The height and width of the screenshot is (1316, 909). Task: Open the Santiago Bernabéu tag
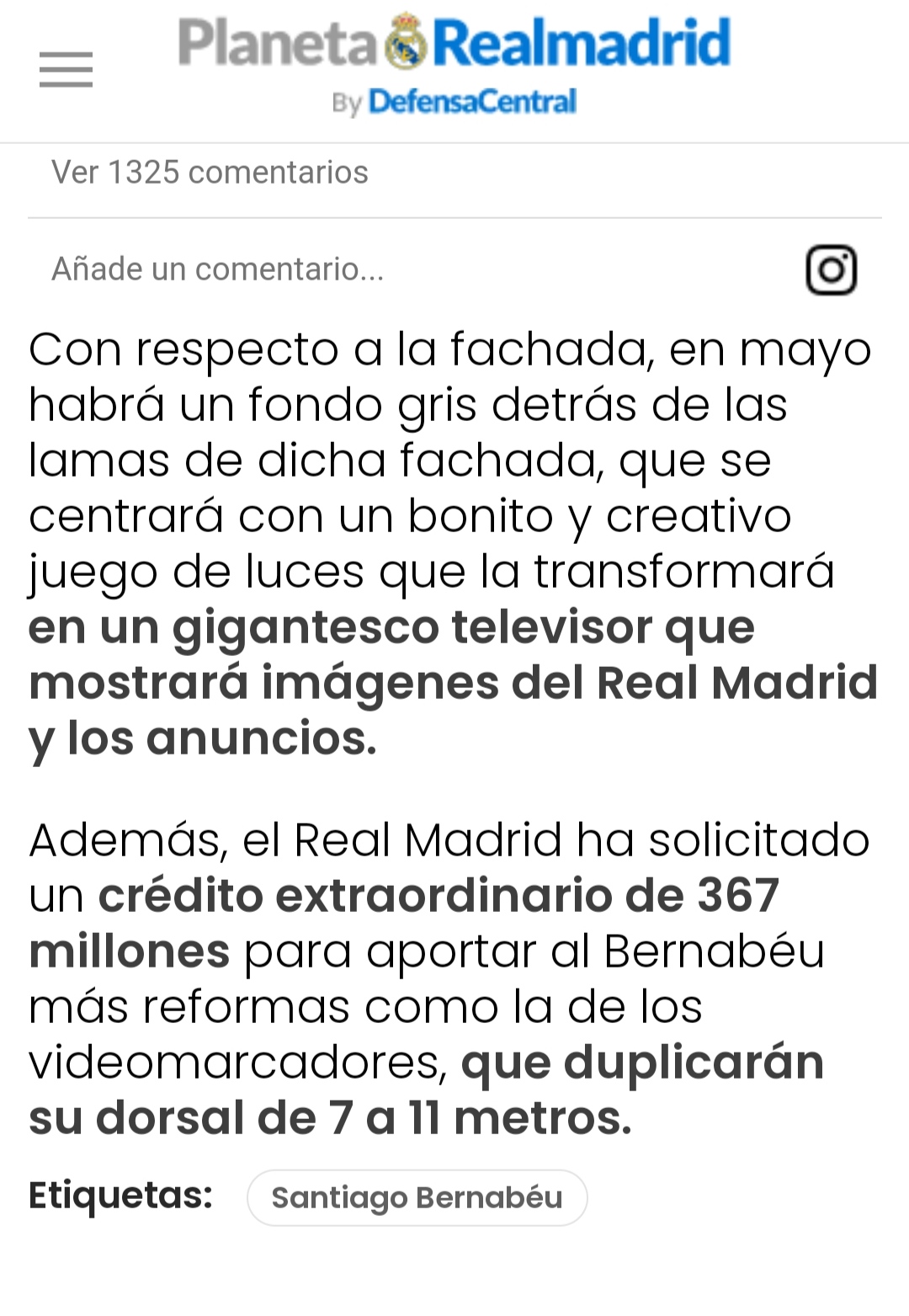pos(417,1197)
